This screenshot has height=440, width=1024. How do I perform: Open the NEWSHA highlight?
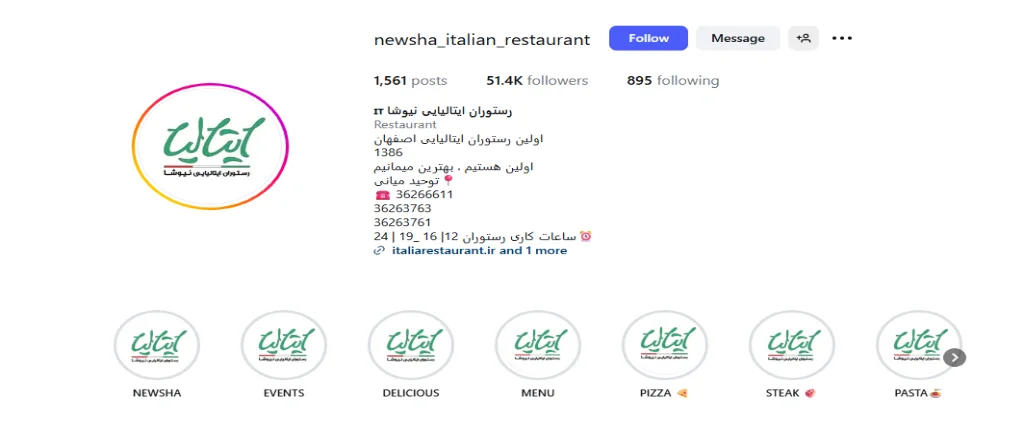pos(157,344)
